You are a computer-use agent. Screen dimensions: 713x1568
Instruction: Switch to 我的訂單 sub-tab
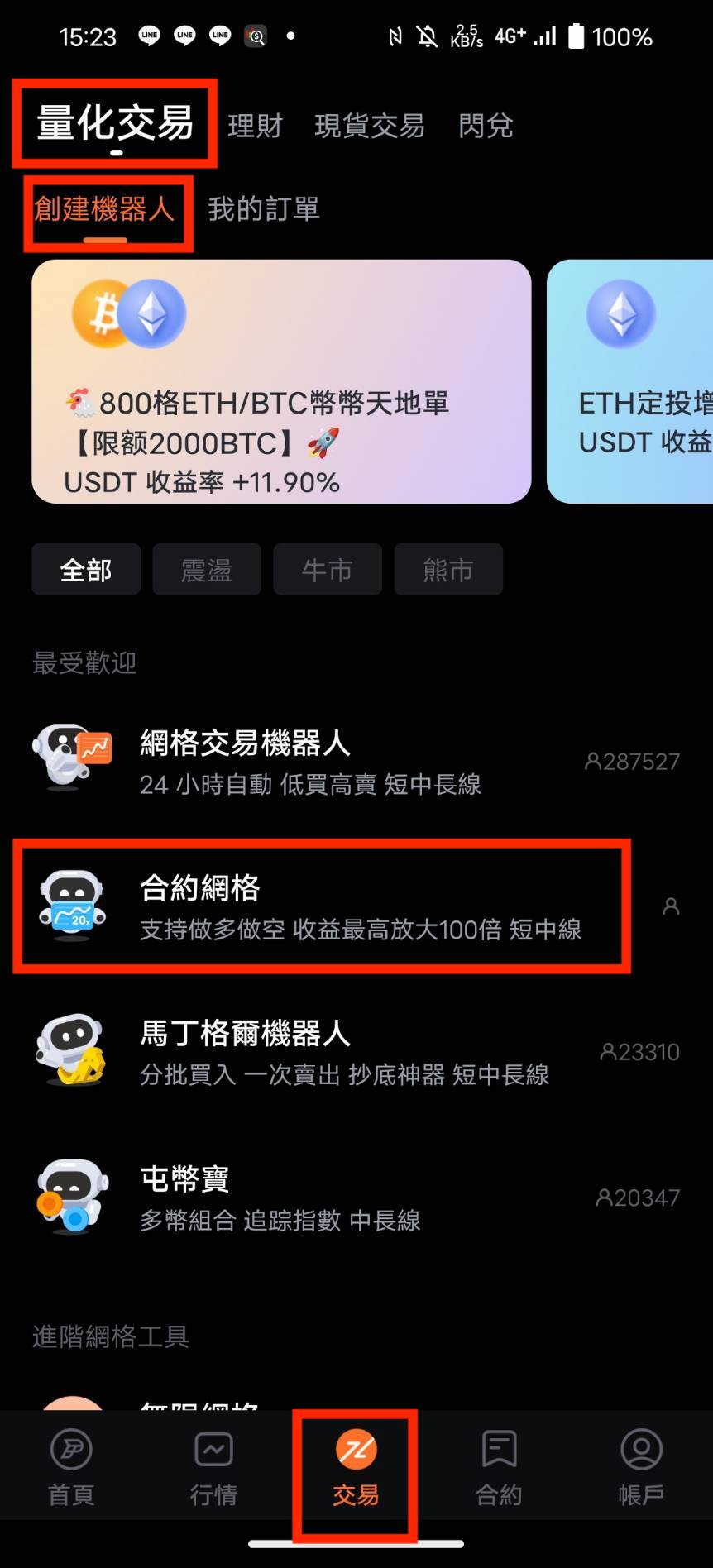pyautogui.click(x=263, y=209)
